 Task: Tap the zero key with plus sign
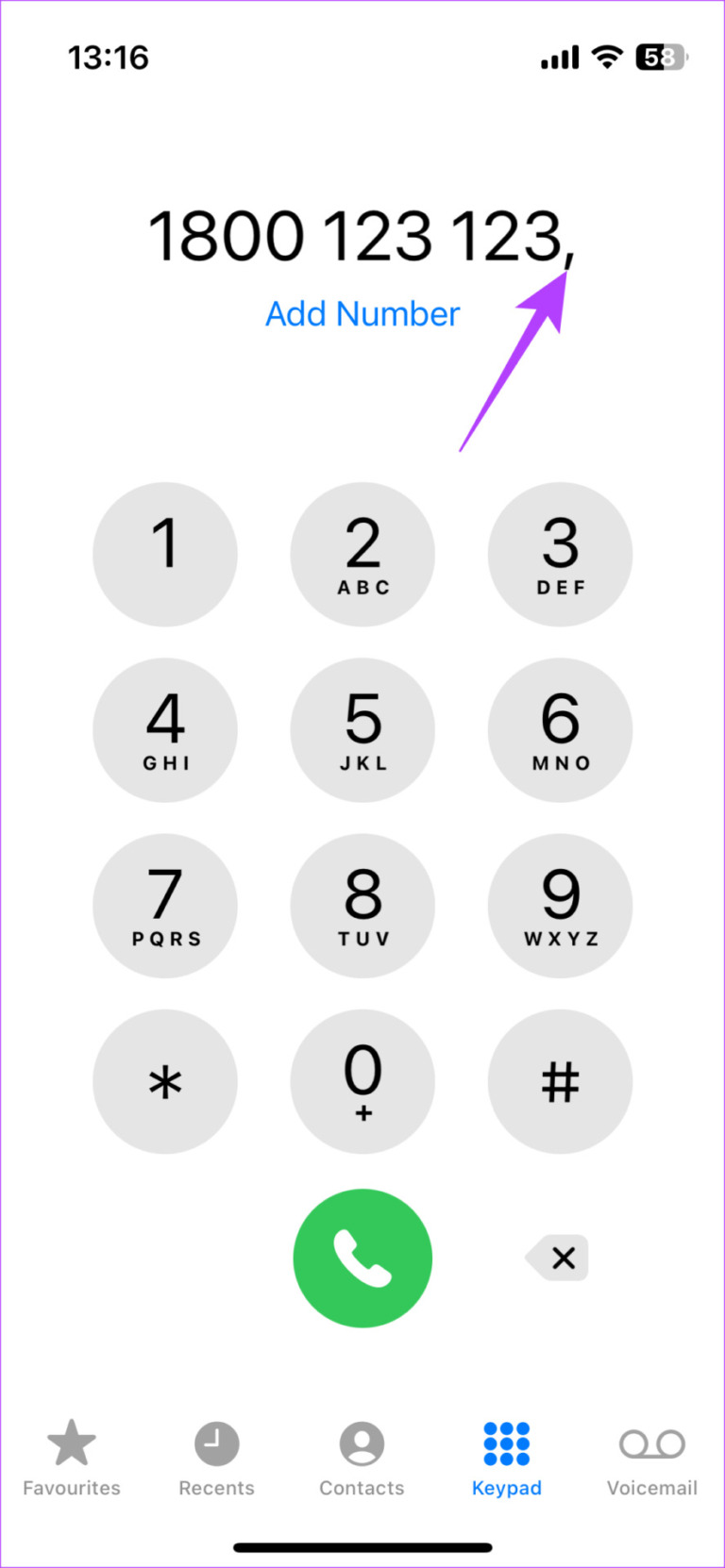[362, 1081]
